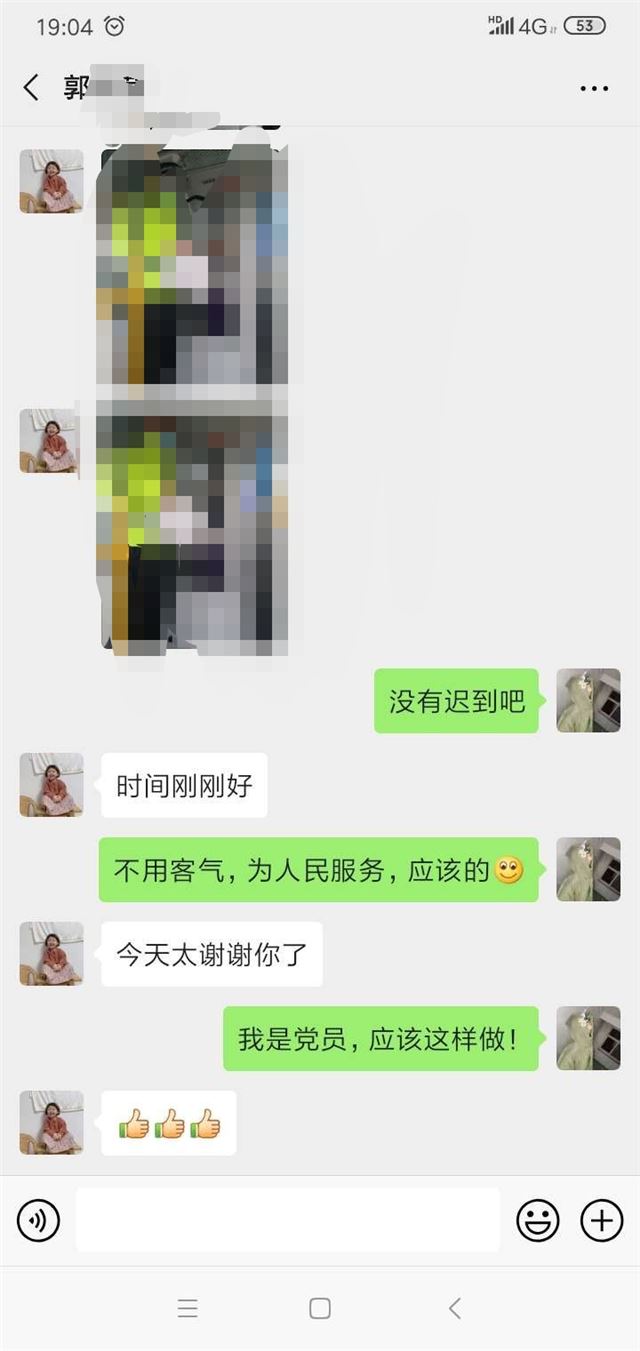Open own avatar beside 没有迟到吧

point(588,701)
